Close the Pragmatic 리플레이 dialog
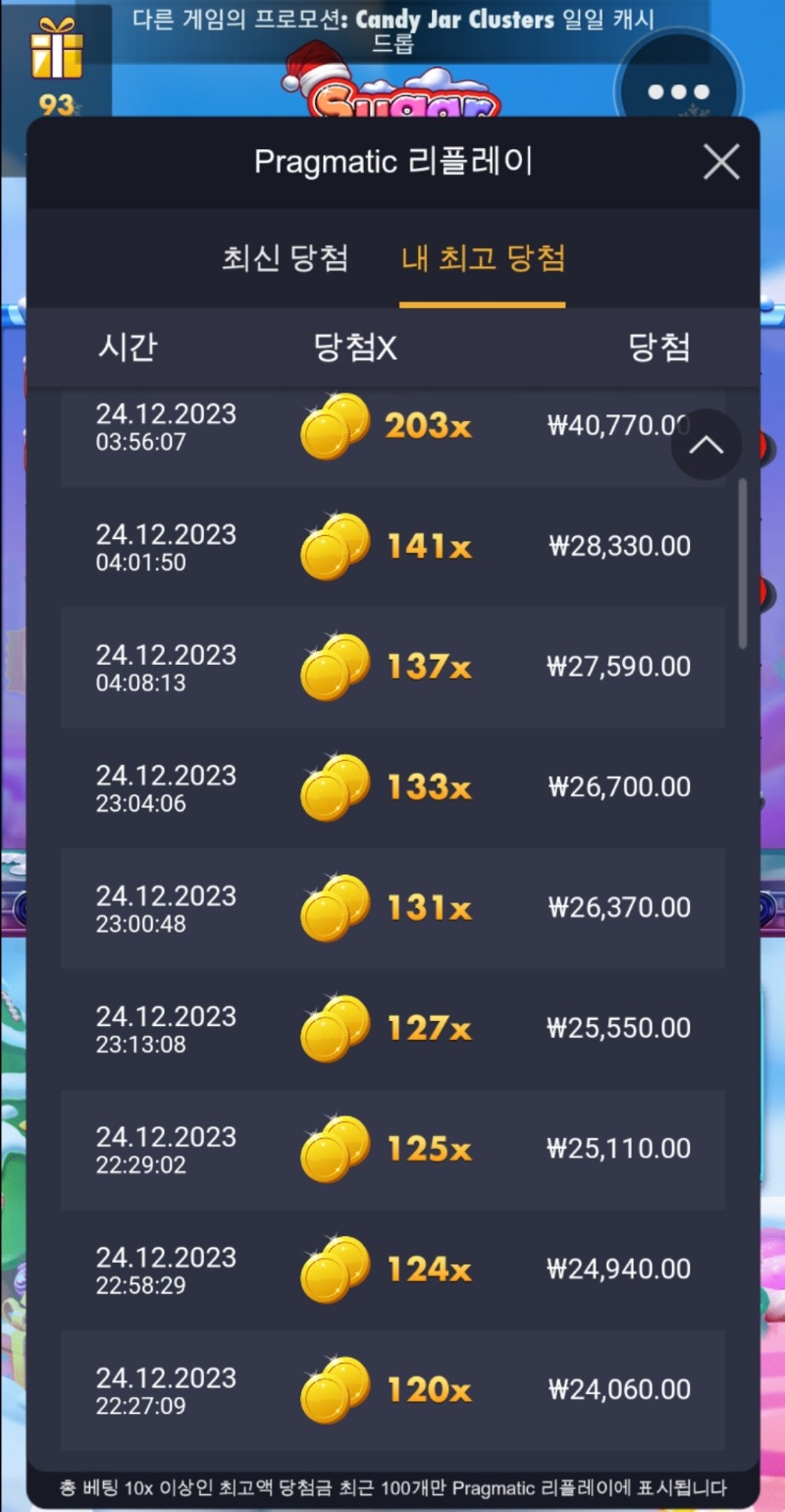Screen dimensions: 785x1512 [x=721, y=162]
